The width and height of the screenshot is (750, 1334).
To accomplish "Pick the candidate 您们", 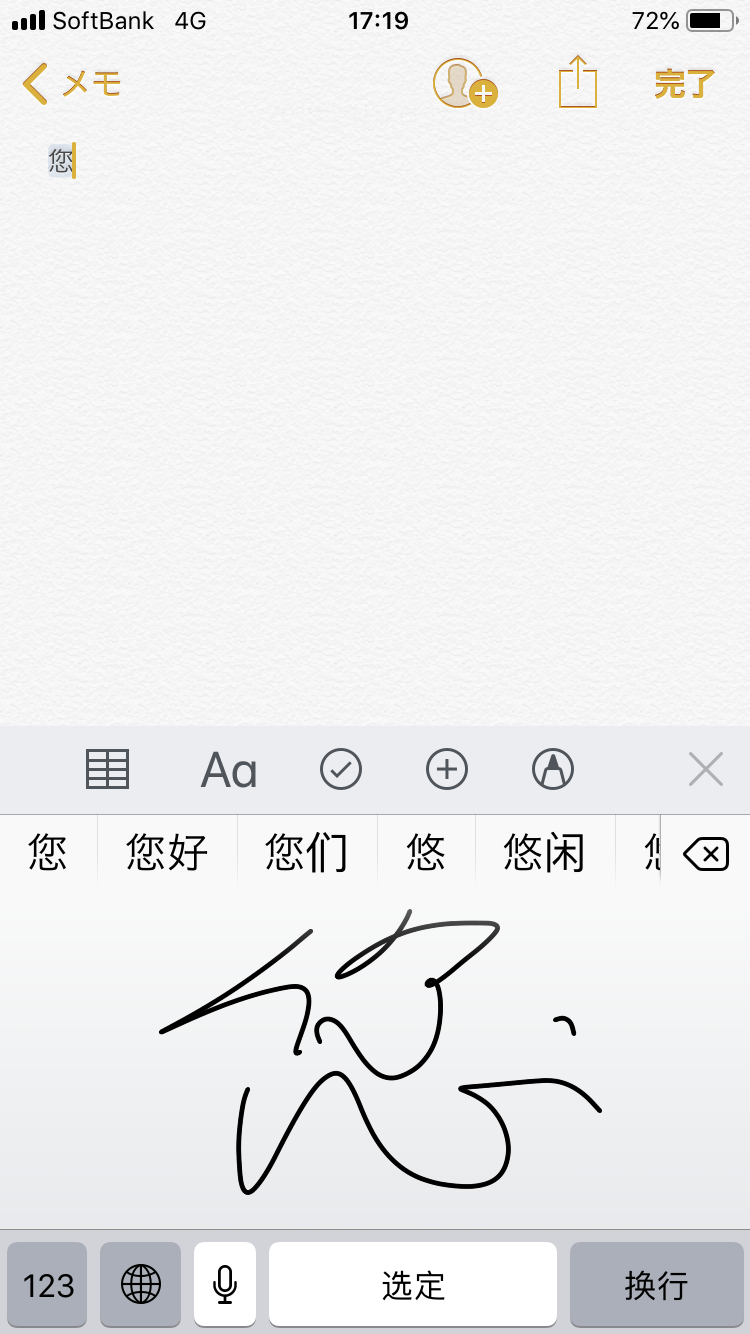I will (306, 853).
